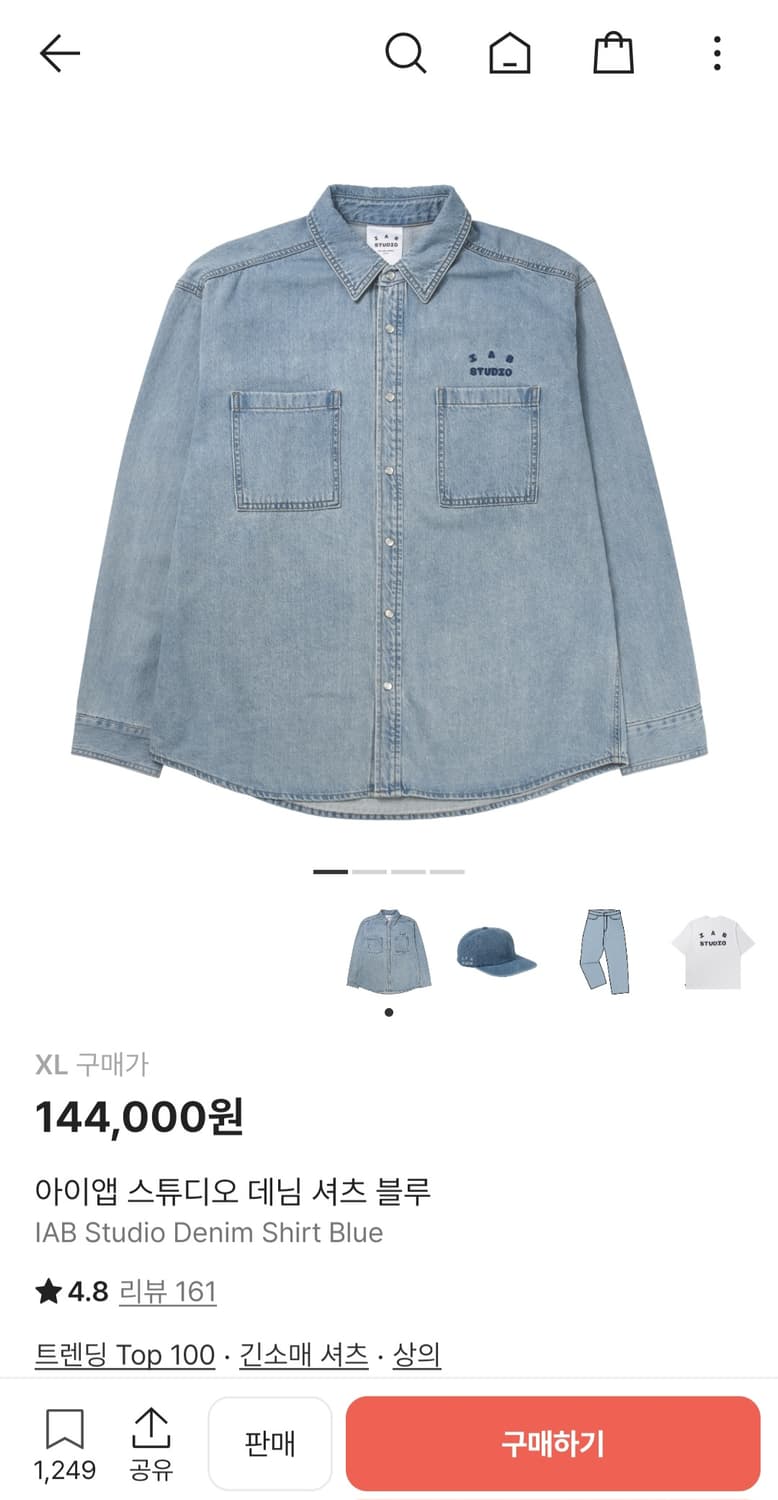The height and width of the screenshot is (1500, 778).
Task: Bookmark this denim shirt
Action: (x=65, y=1442)
